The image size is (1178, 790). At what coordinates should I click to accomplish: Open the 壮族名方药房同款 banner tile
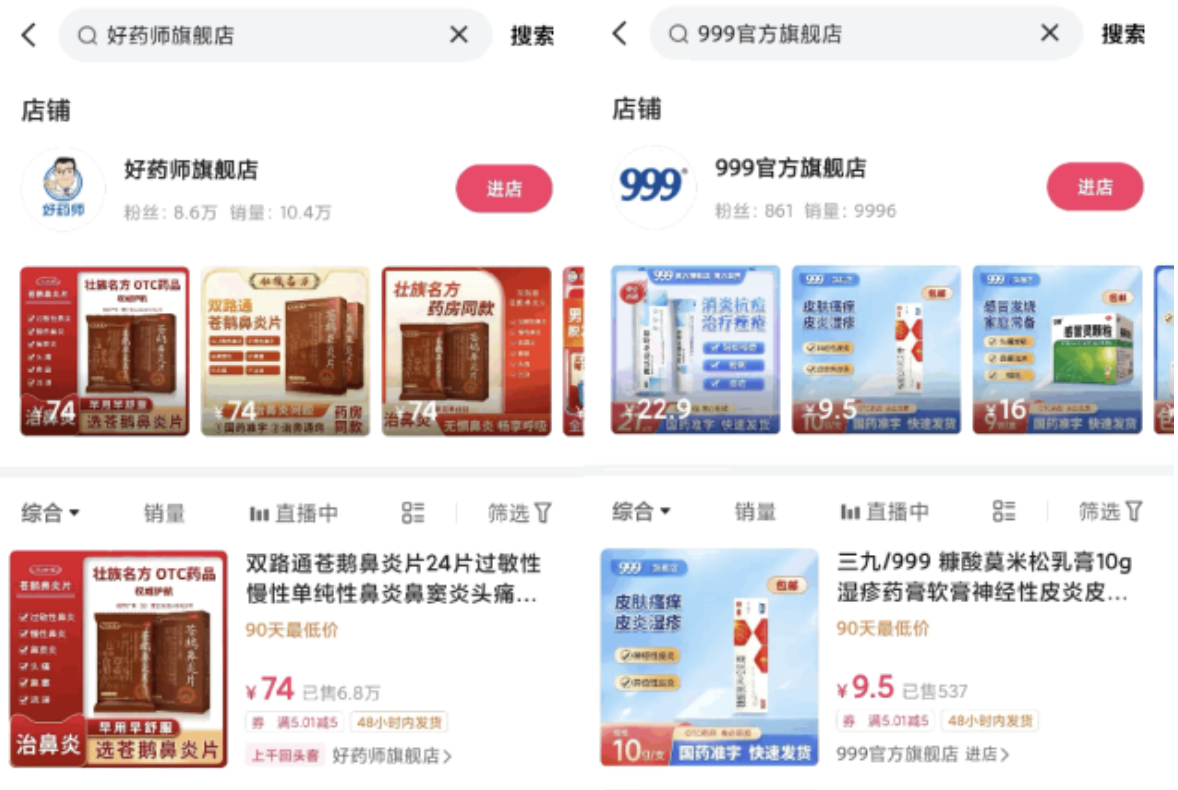(x=466, y=350)
